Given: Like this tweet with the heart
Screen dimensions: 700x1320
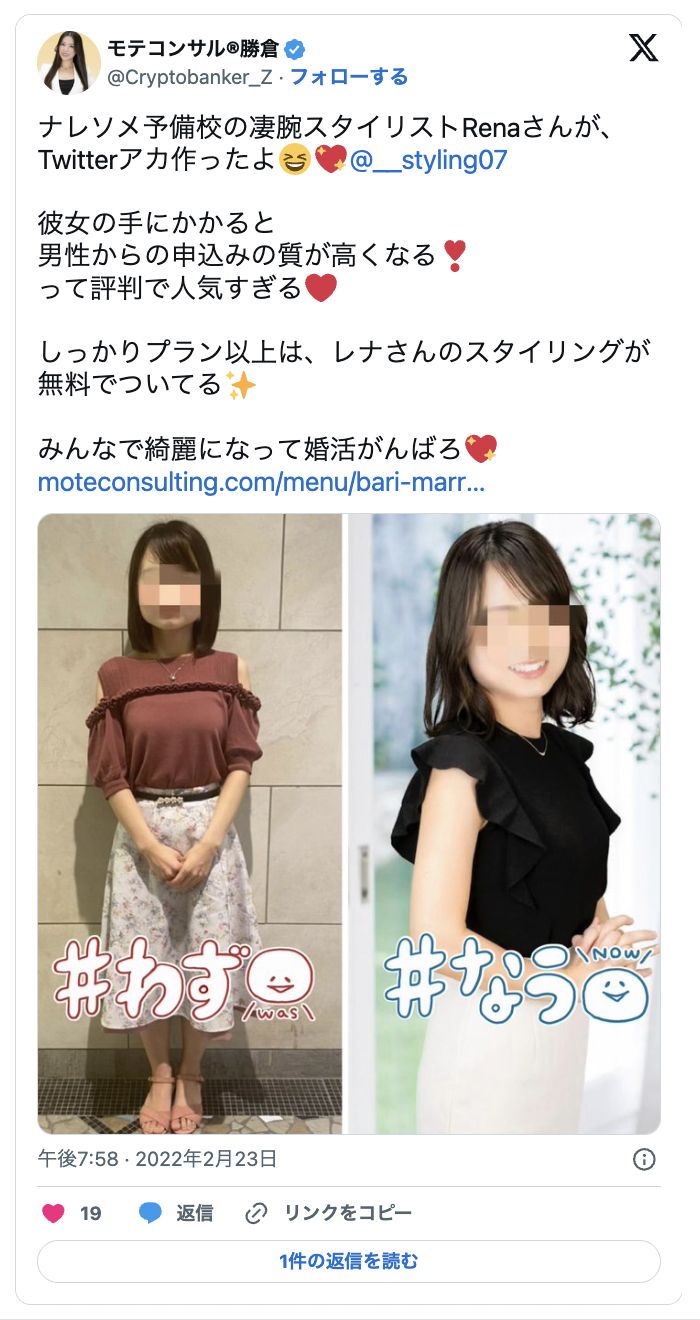Looking at the screenshot, I should tap(54, 1213).
